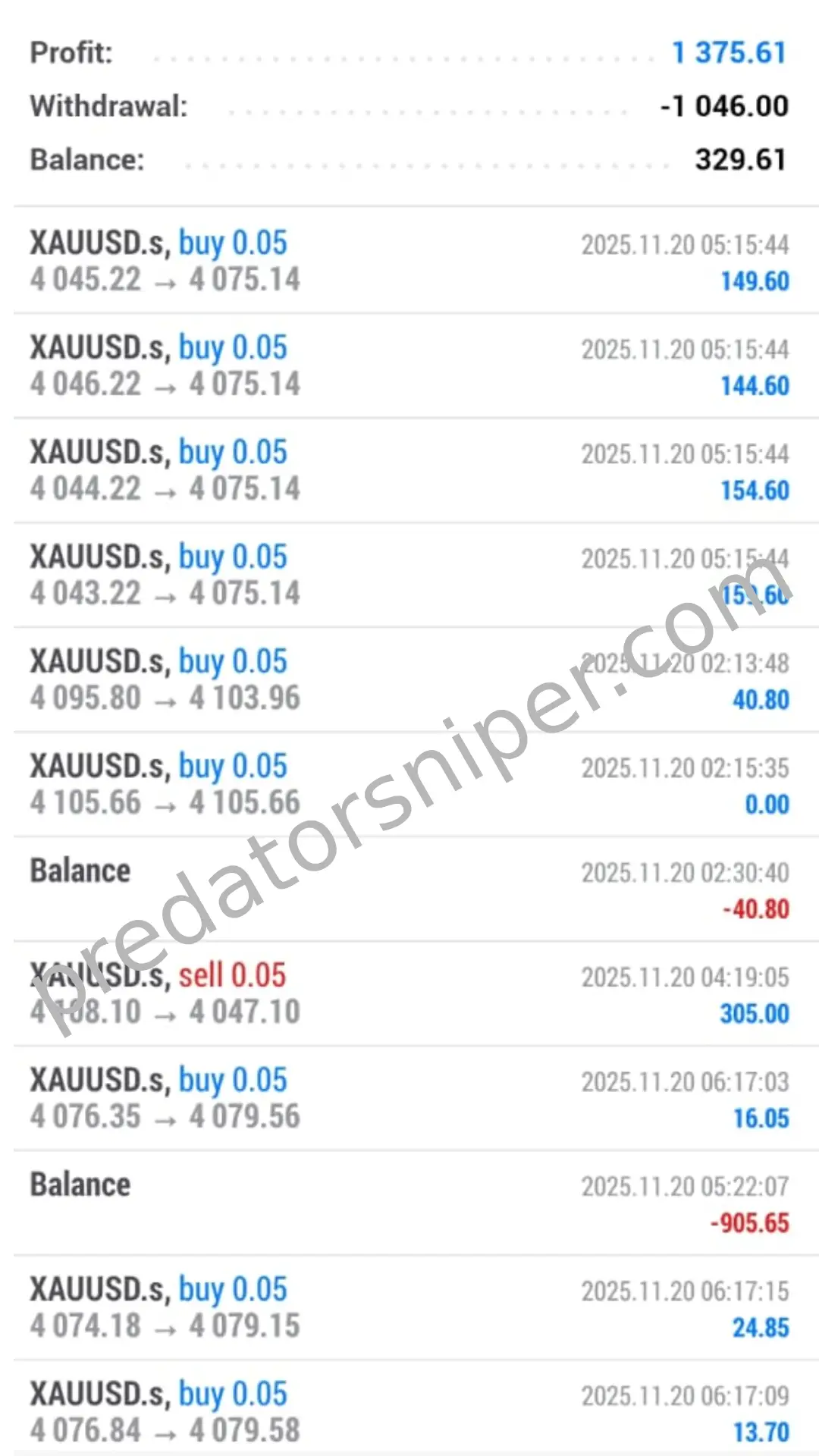Show details of the 4 043.22 buy trade
This screenshot has height=1456, width=819.
click(409, 574)
